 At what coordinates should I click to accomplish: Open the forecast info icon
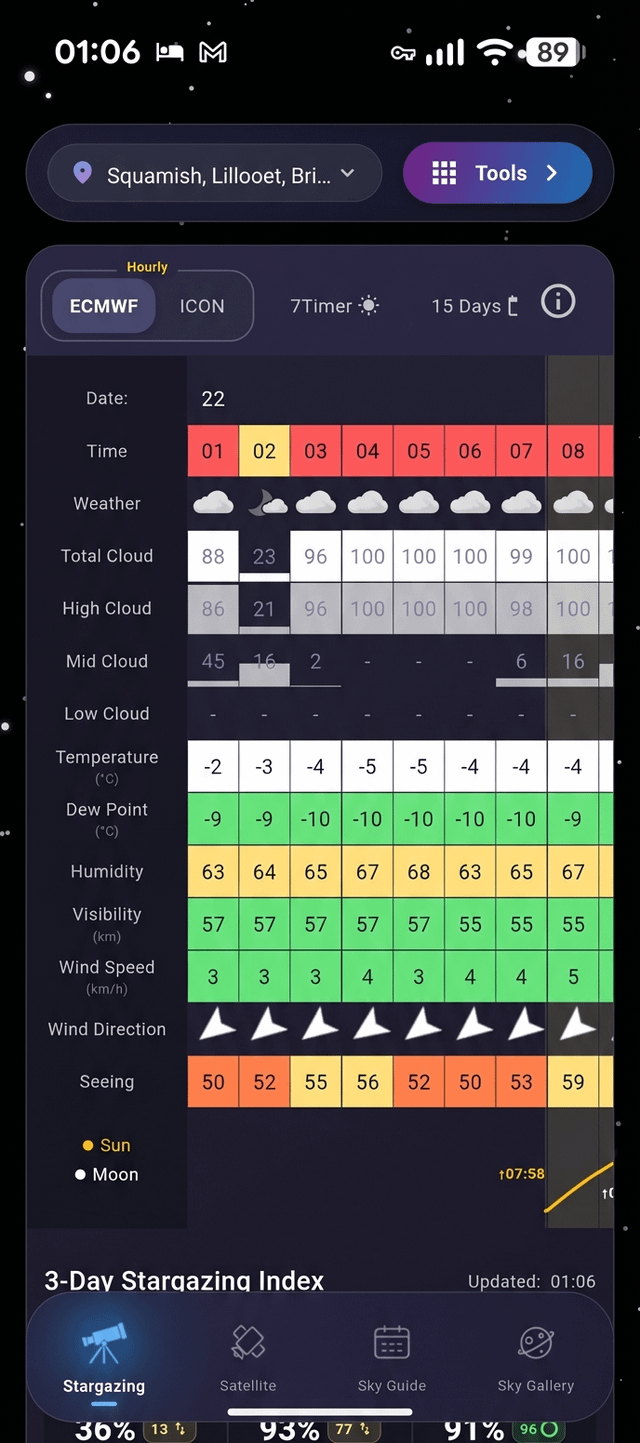click(558, 302)
